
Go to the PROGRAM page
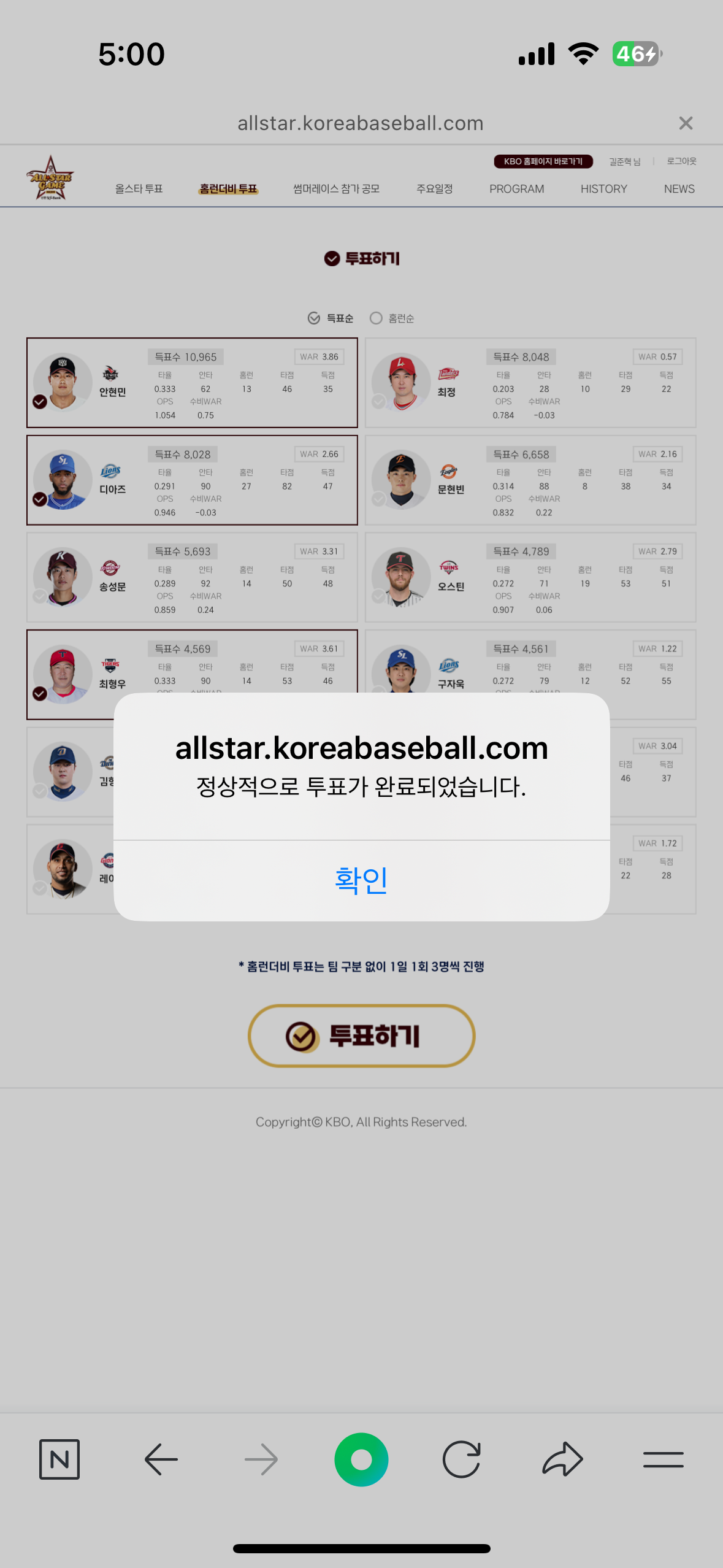tap(516, 189)
